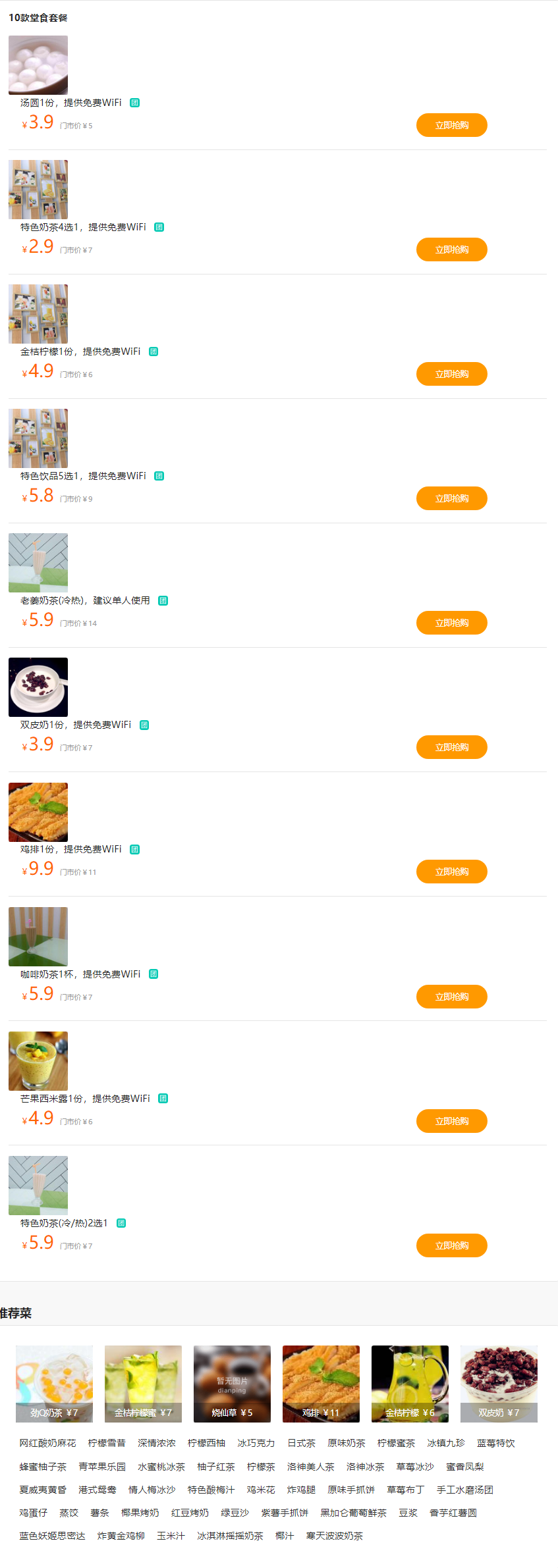The height and width of the screenshot is (1568, 558).
Task: Buy the 特色奶茶(冷/热)2选1 deal
Action: (451, 1245)
